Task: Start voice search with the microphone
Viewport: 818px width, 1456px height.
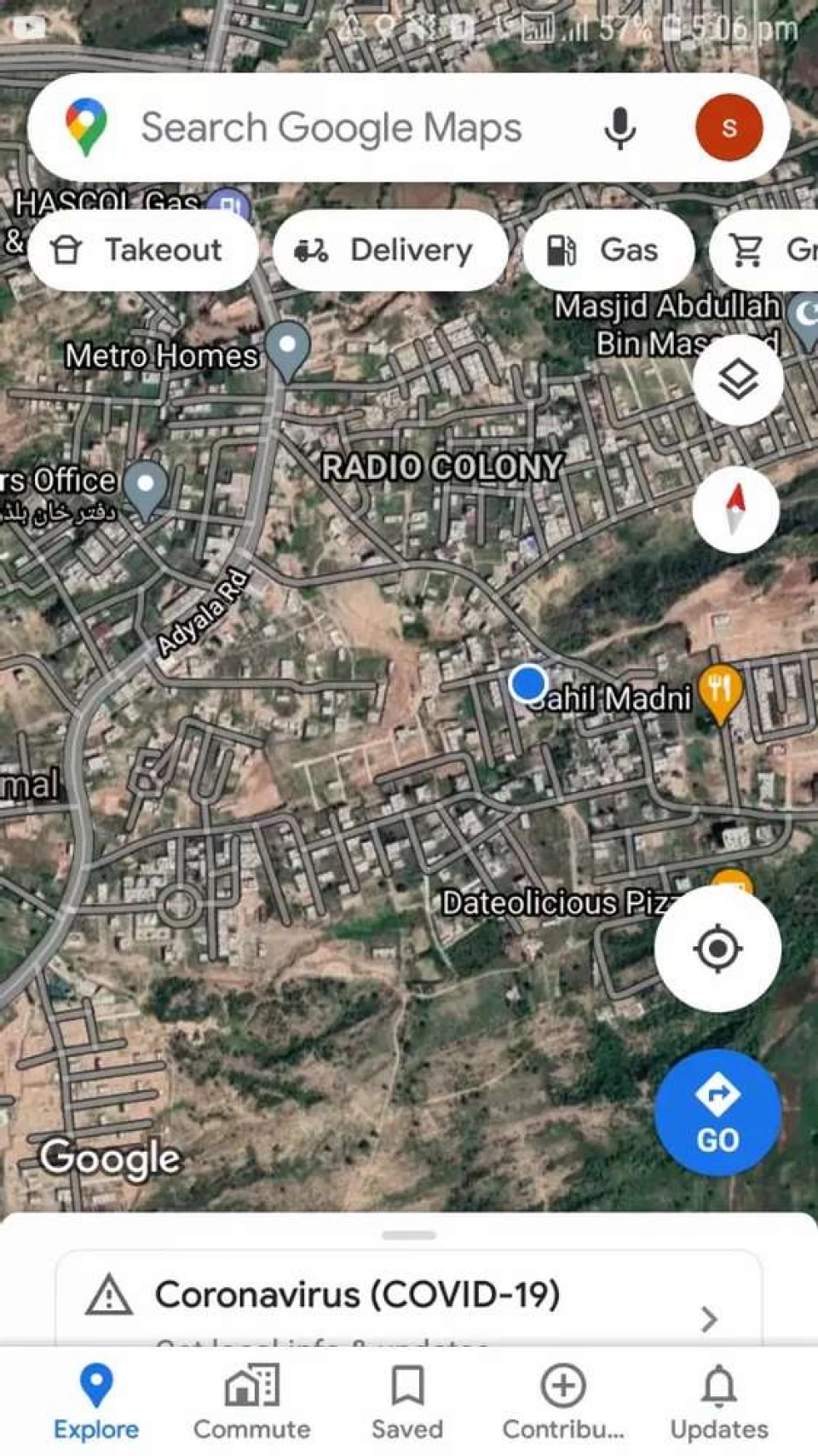Action: [619, 129]
